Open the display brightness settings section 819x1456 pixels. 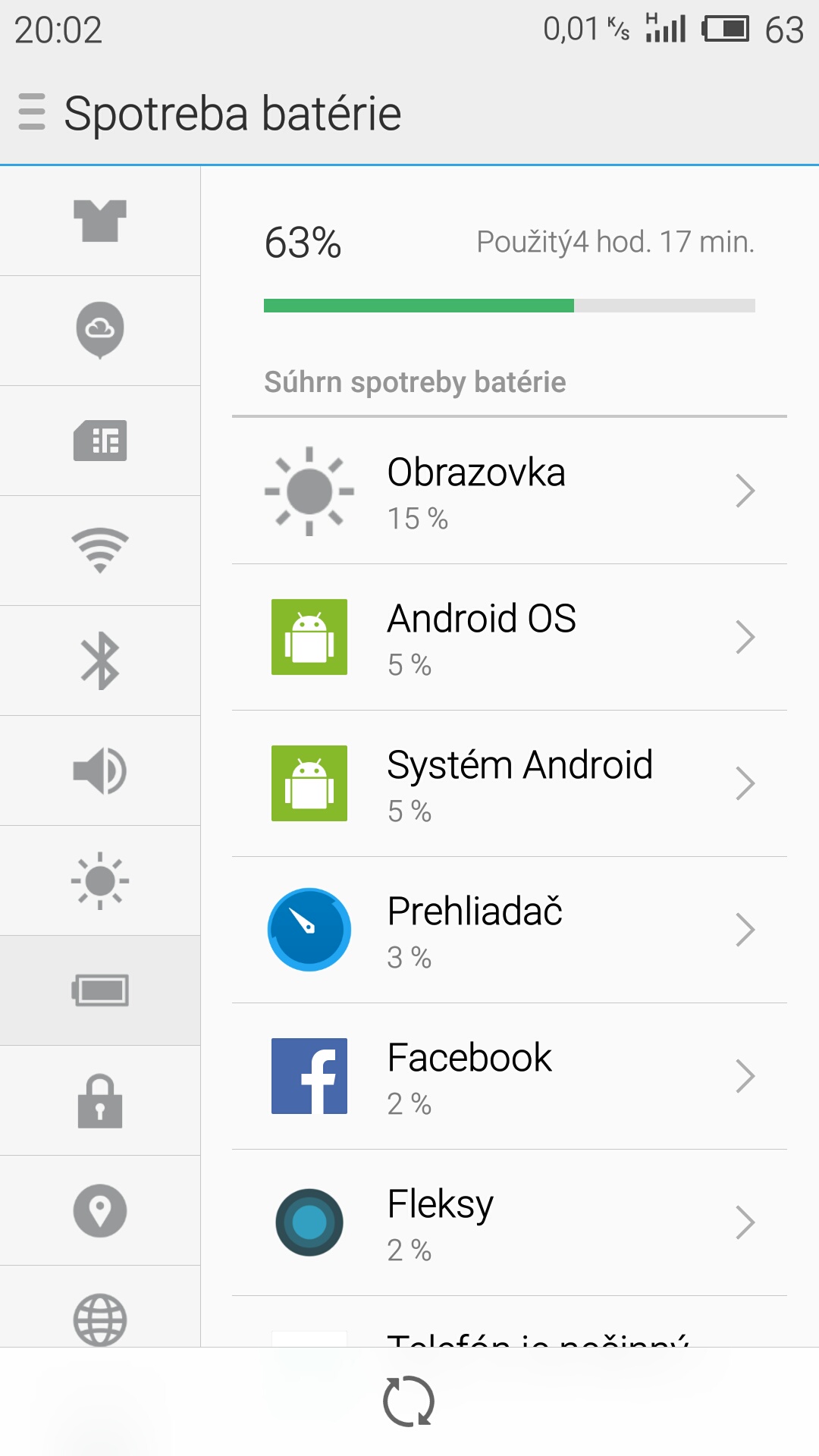point(100,880)
